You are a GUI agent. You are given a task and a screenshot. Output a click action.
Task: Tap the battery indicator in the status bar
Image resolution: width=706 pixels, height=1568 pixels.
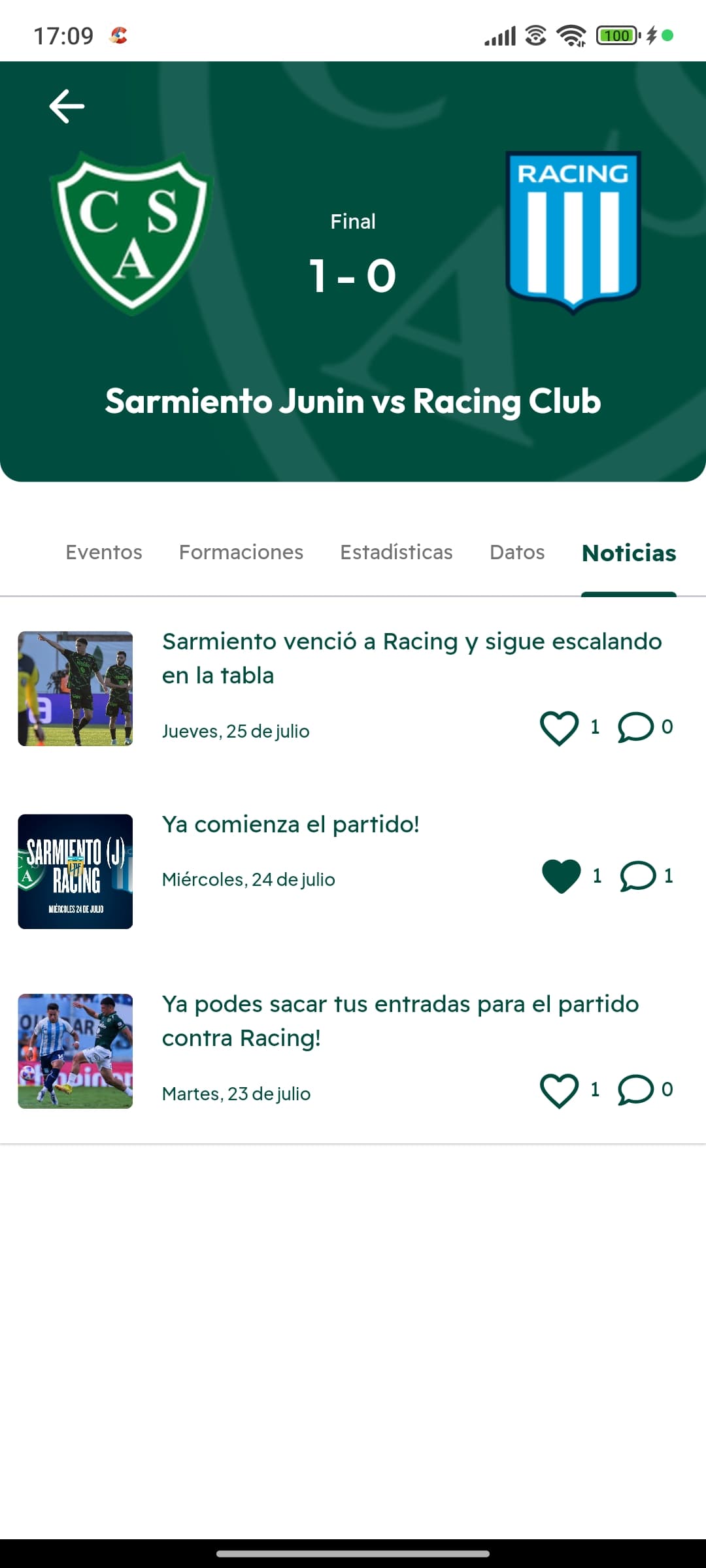coord(617,36)
